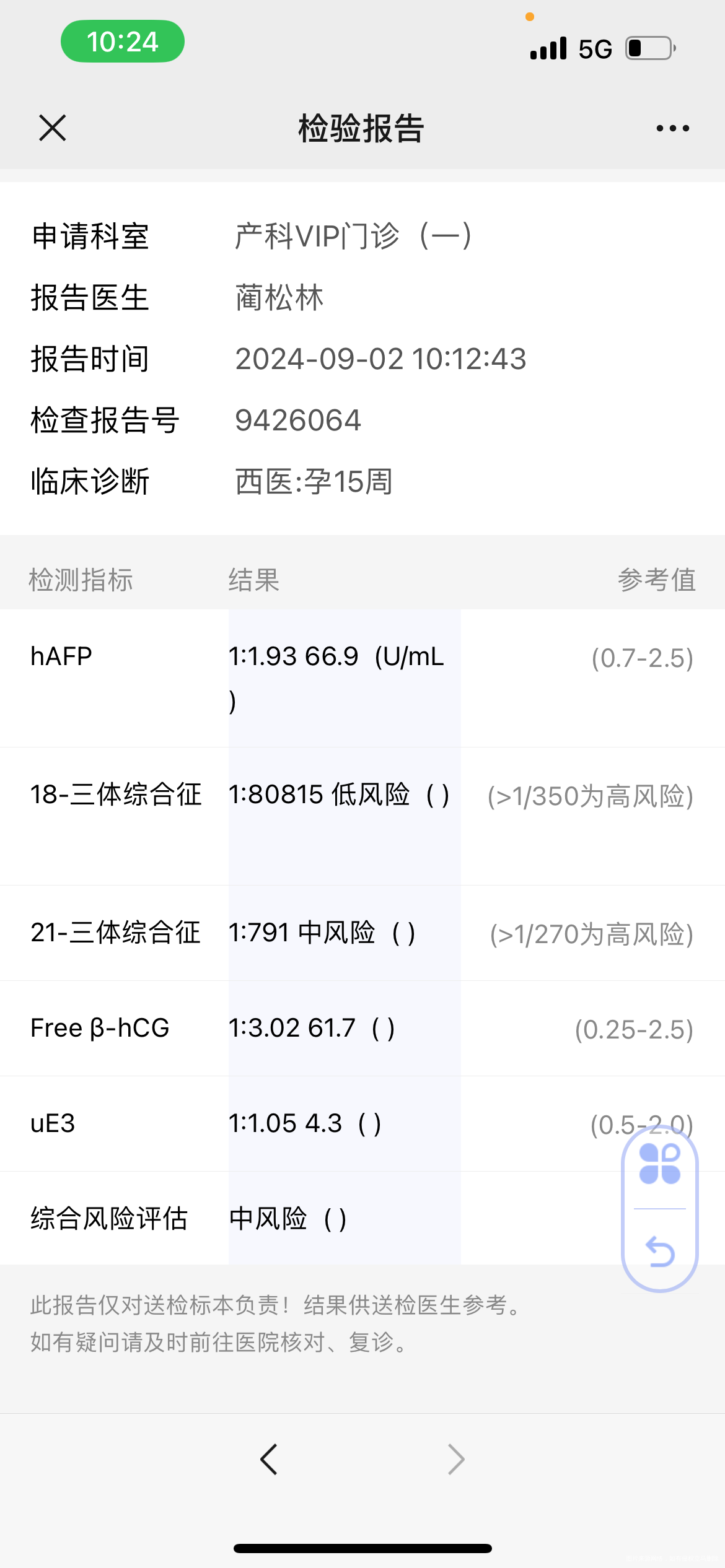
Task: Tap the floating clover assistant icon
Action: (659, 1164)
